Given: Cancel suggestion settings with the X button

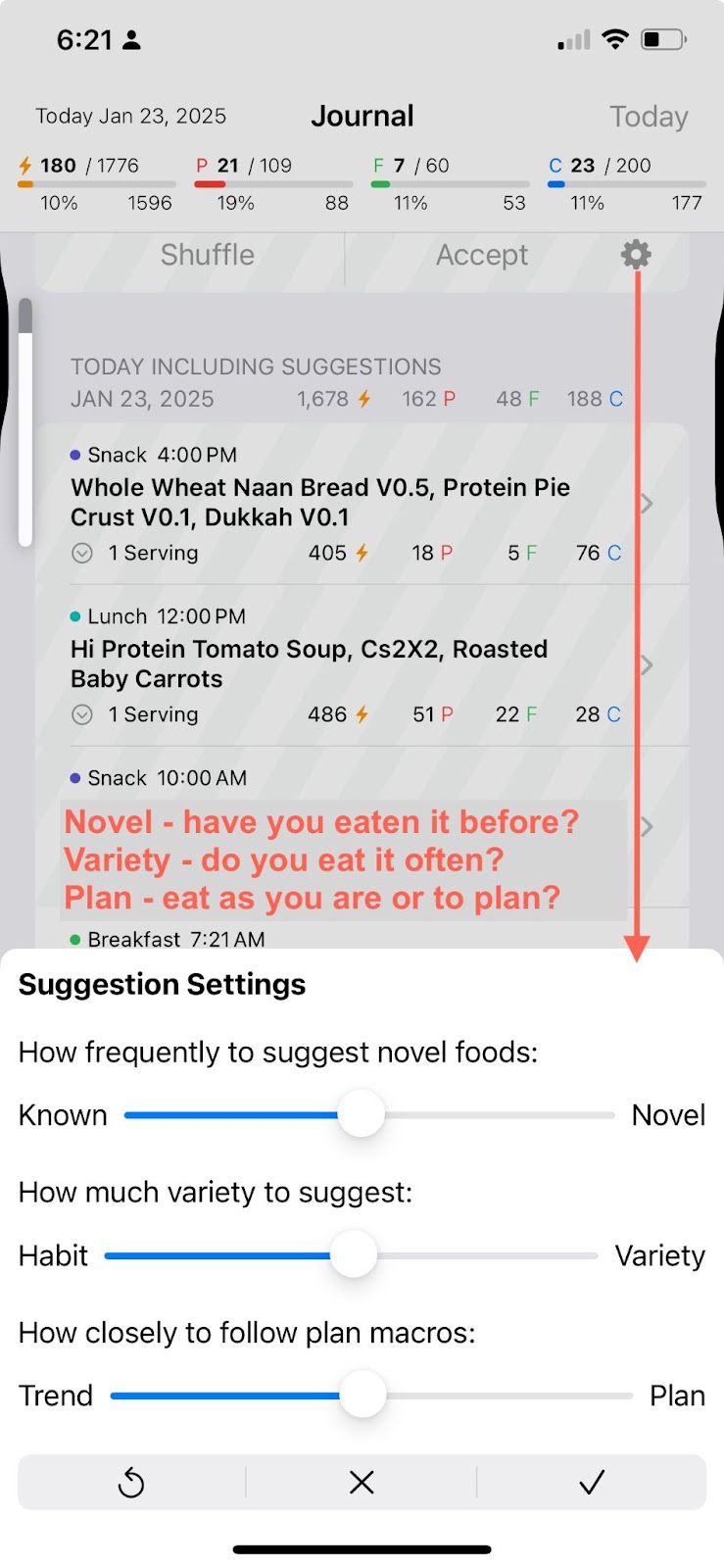Looking at the screenshot, I should coord(362,1483).
